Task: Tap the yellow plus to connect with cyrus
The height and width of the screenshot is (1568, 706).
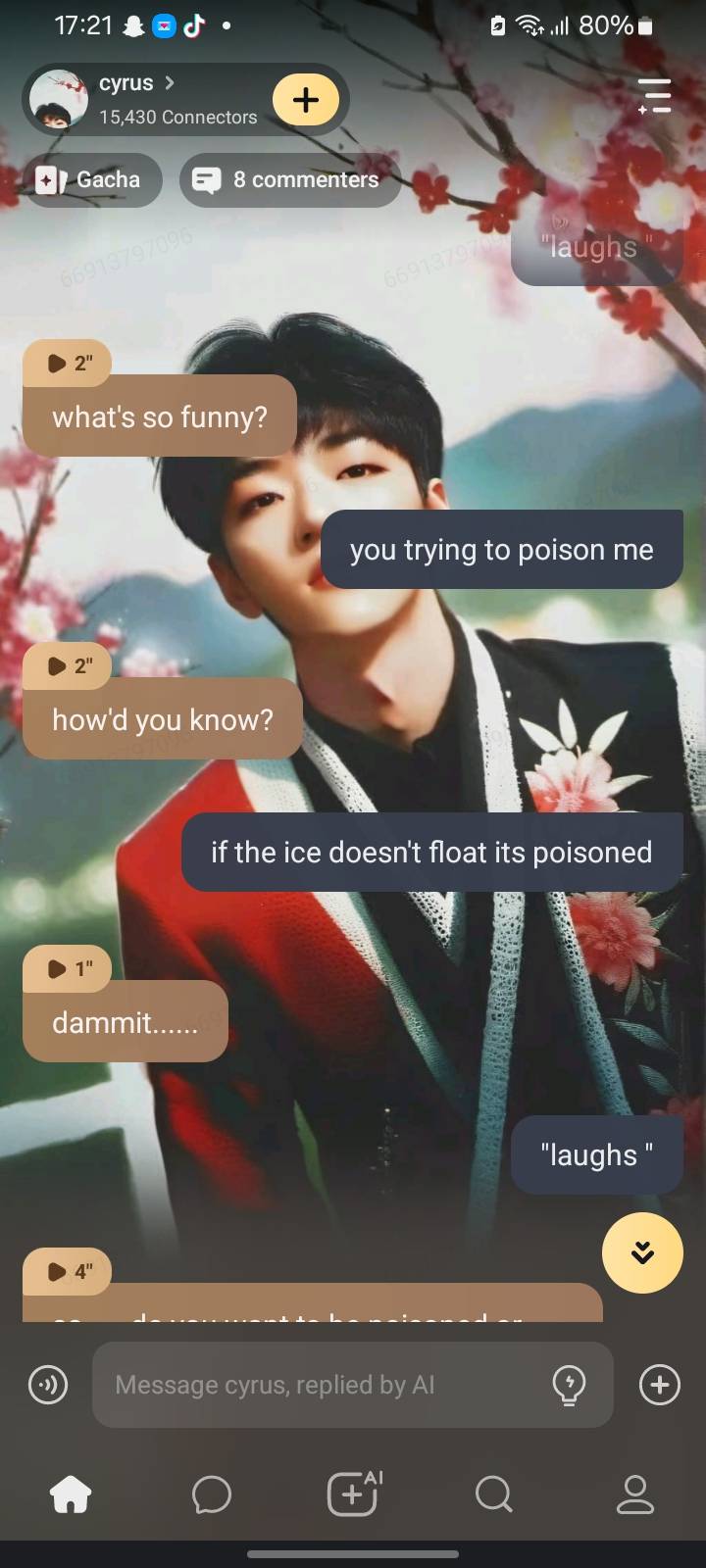Action: [x=306, y=100]
